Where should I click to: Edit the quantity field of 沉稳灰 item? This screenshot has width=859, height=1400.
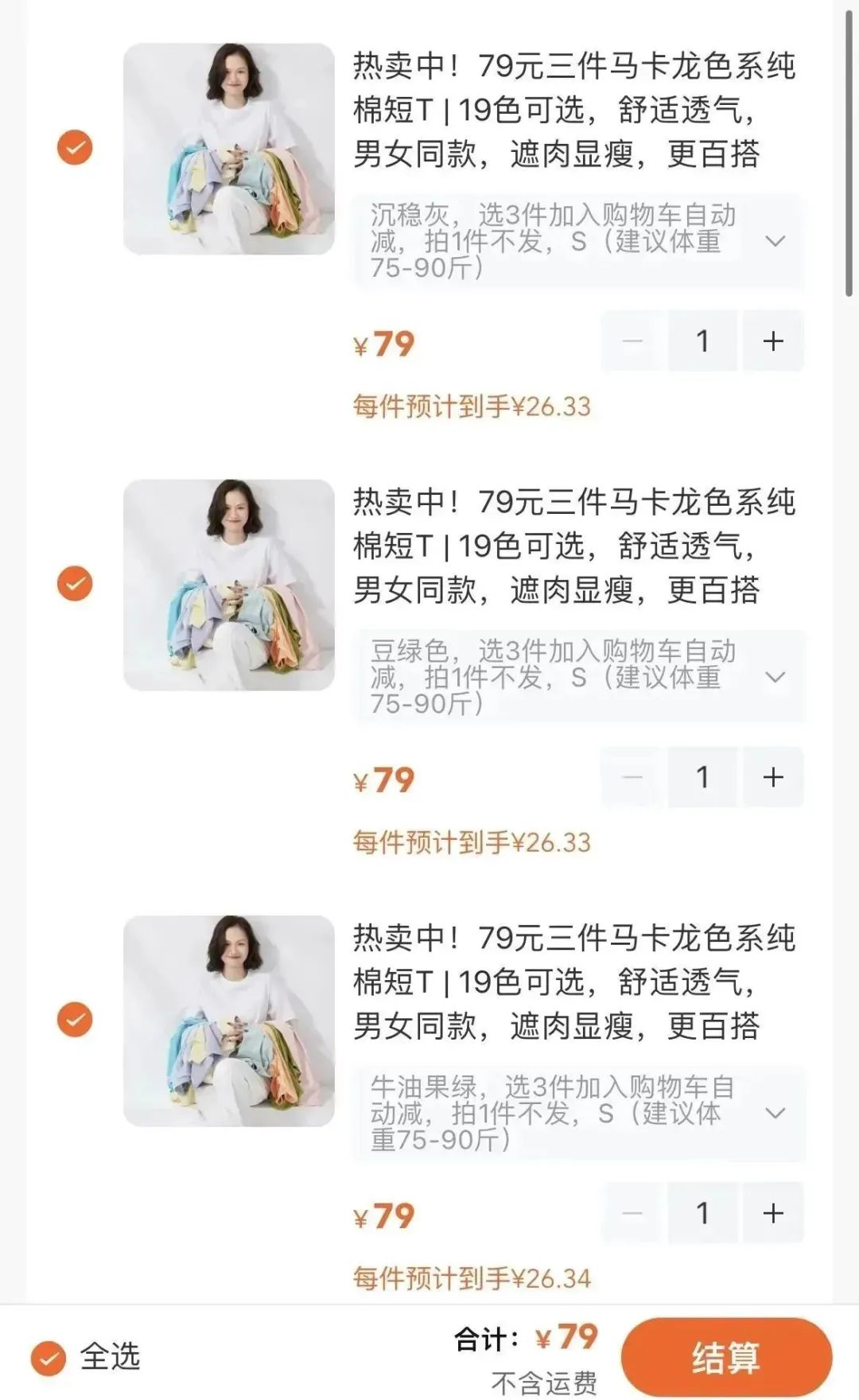coord(702,341)
